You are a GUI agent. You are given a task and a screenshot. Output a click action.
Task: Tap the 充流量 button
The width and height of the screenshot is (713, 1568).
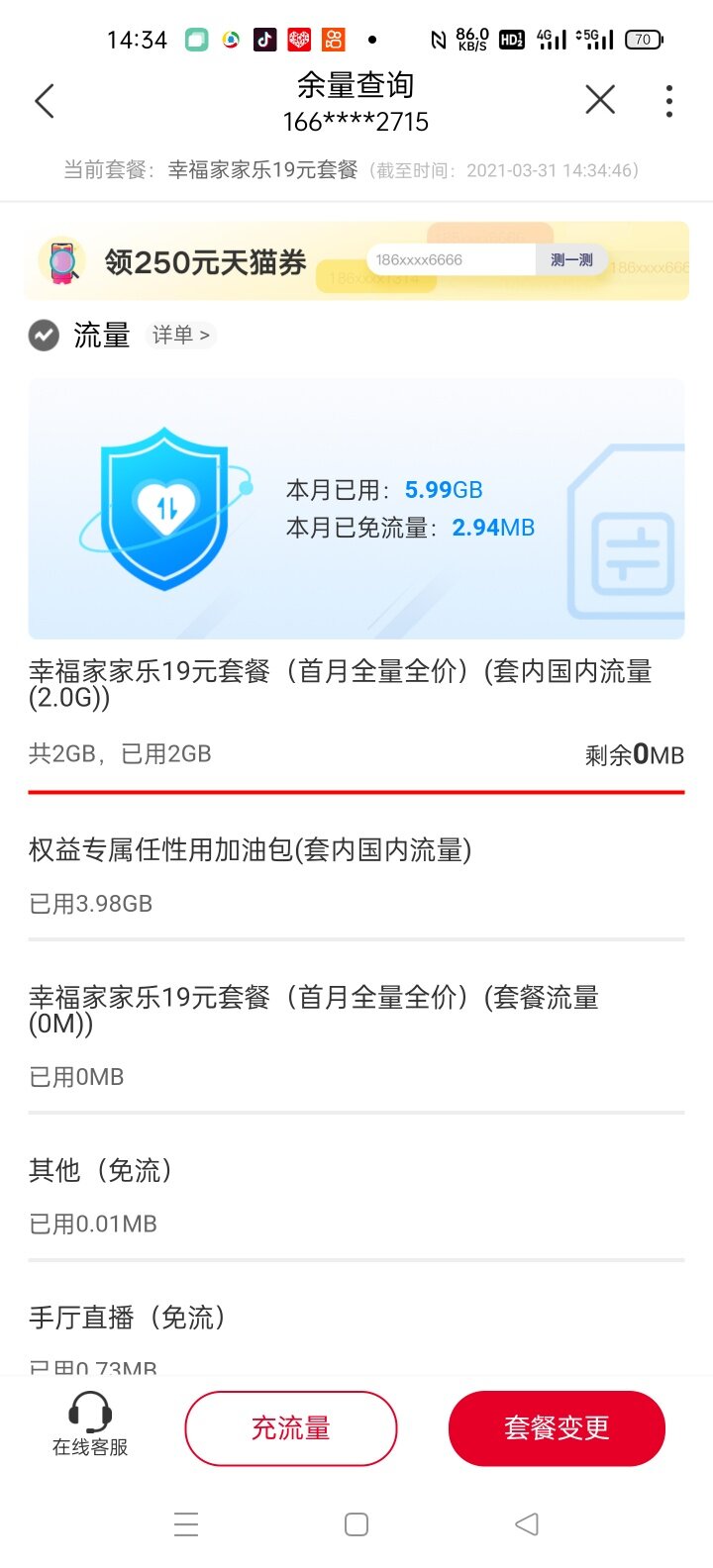pyautogui.click(x=291, y=1428)
